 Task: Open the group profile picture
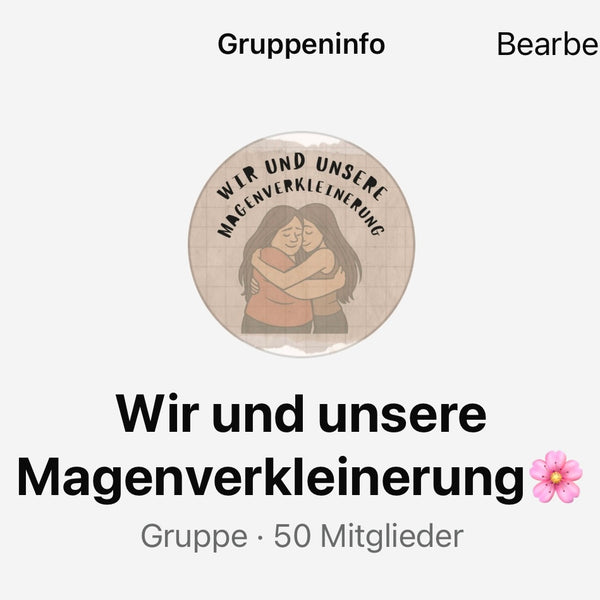tap(300, 245)
